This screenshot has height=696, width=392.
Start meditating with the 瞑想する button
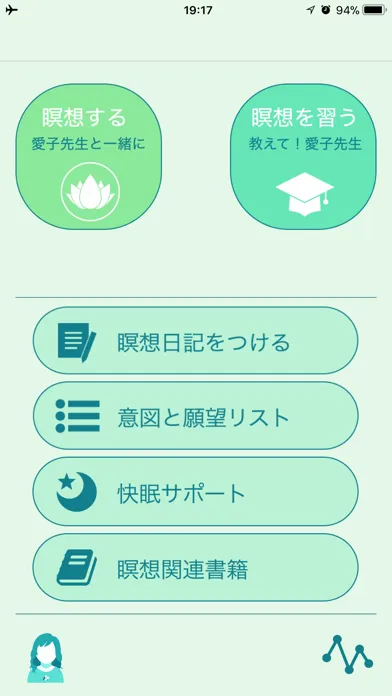89,157
